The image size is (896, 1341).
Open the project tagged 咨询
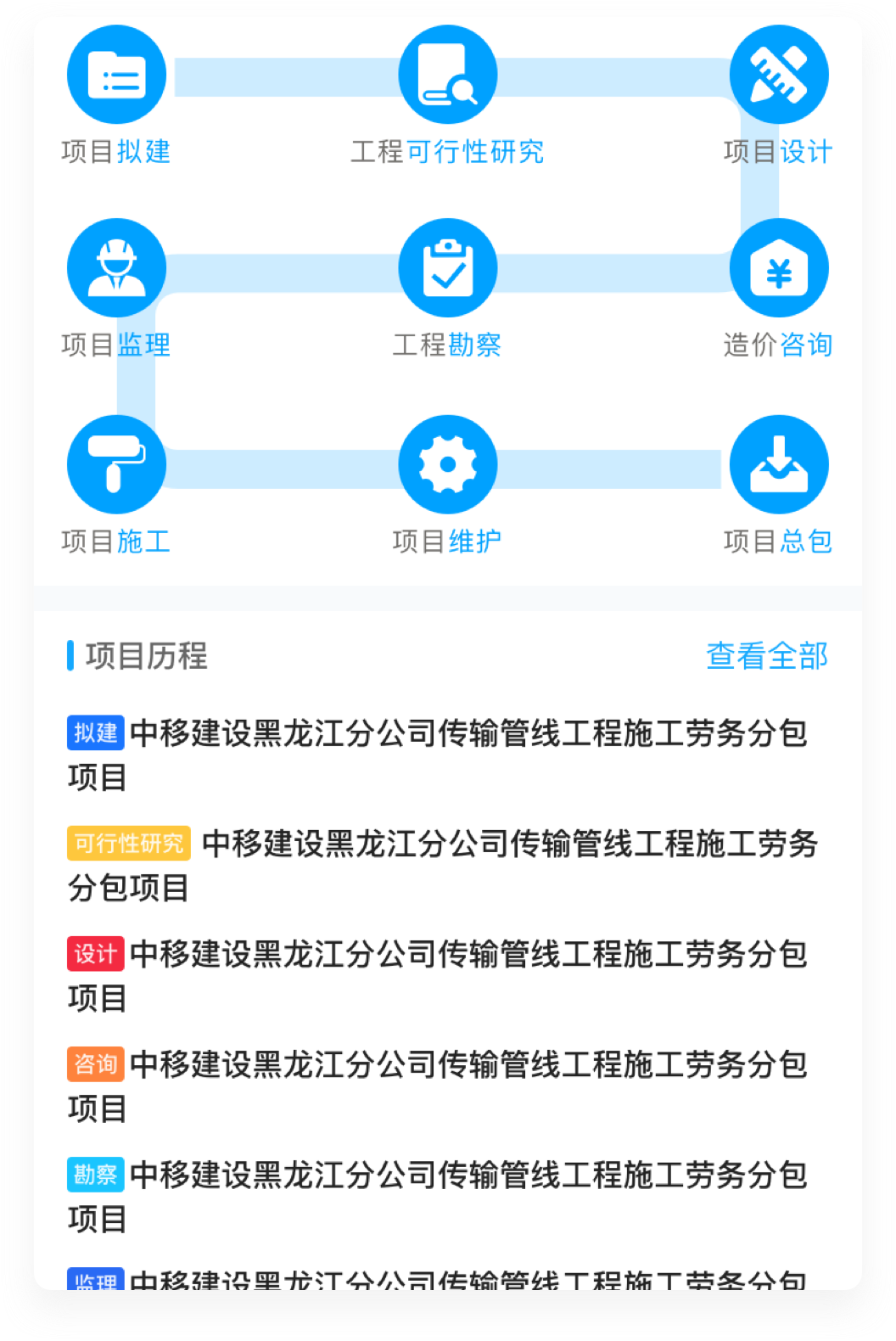pos(437,1085)
